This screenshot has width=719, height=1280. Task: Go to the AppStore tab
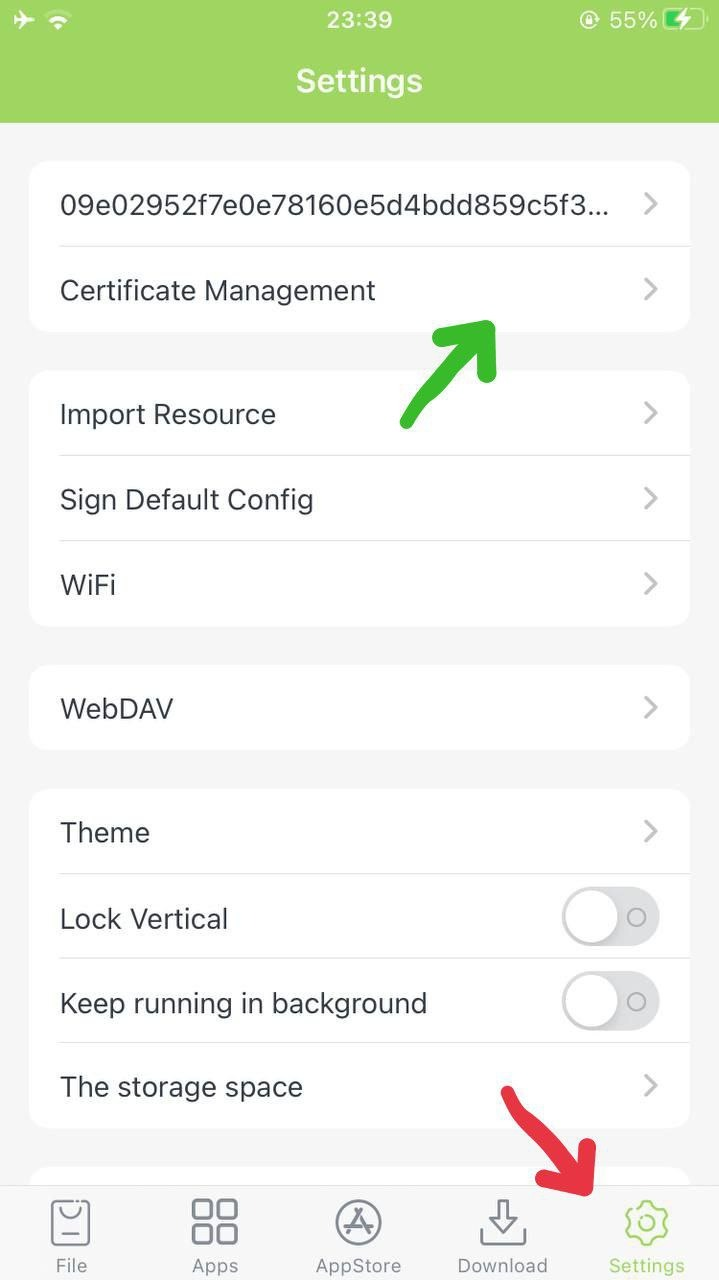[x=358, y=1236]
